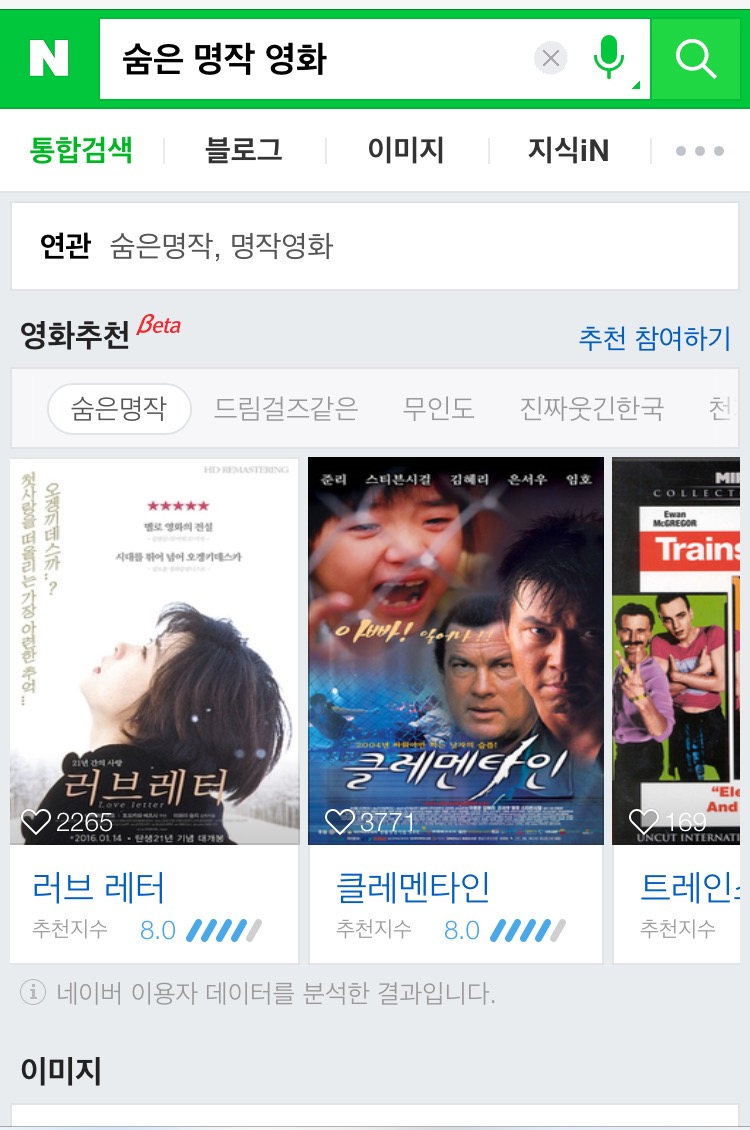Screen dimensions: 750x1130
Task: Start voice search with the microphone icon
Action: tap(608, 57)
